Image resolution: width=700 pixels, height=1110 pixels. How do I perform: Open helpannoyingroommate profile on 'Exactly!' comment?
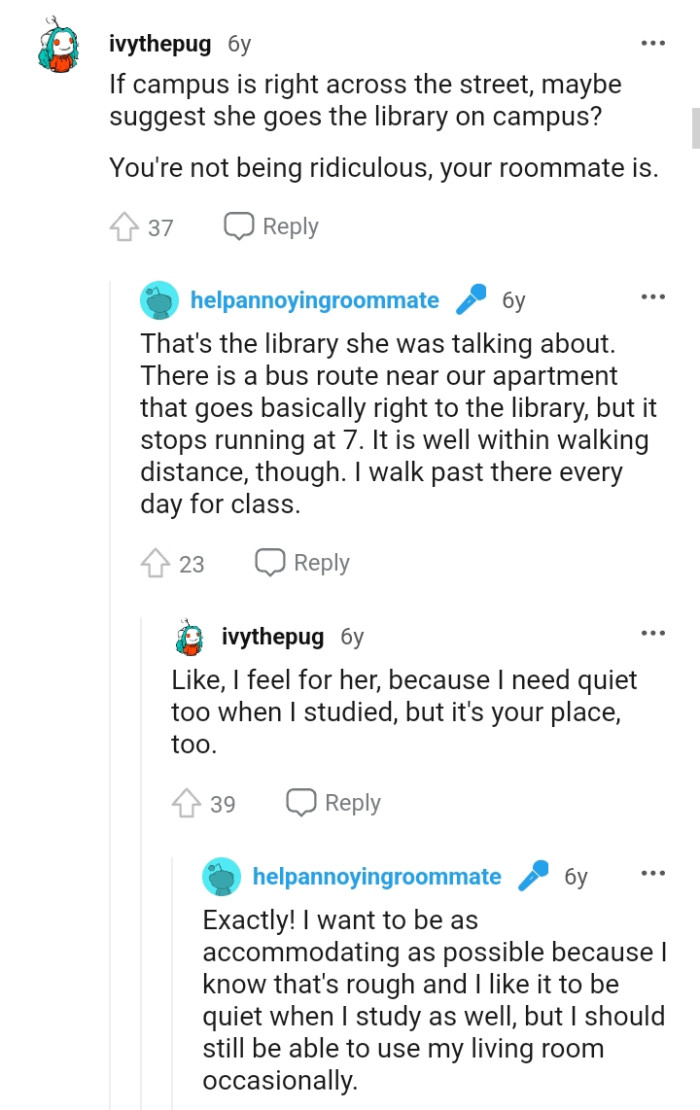pos(377,877)
